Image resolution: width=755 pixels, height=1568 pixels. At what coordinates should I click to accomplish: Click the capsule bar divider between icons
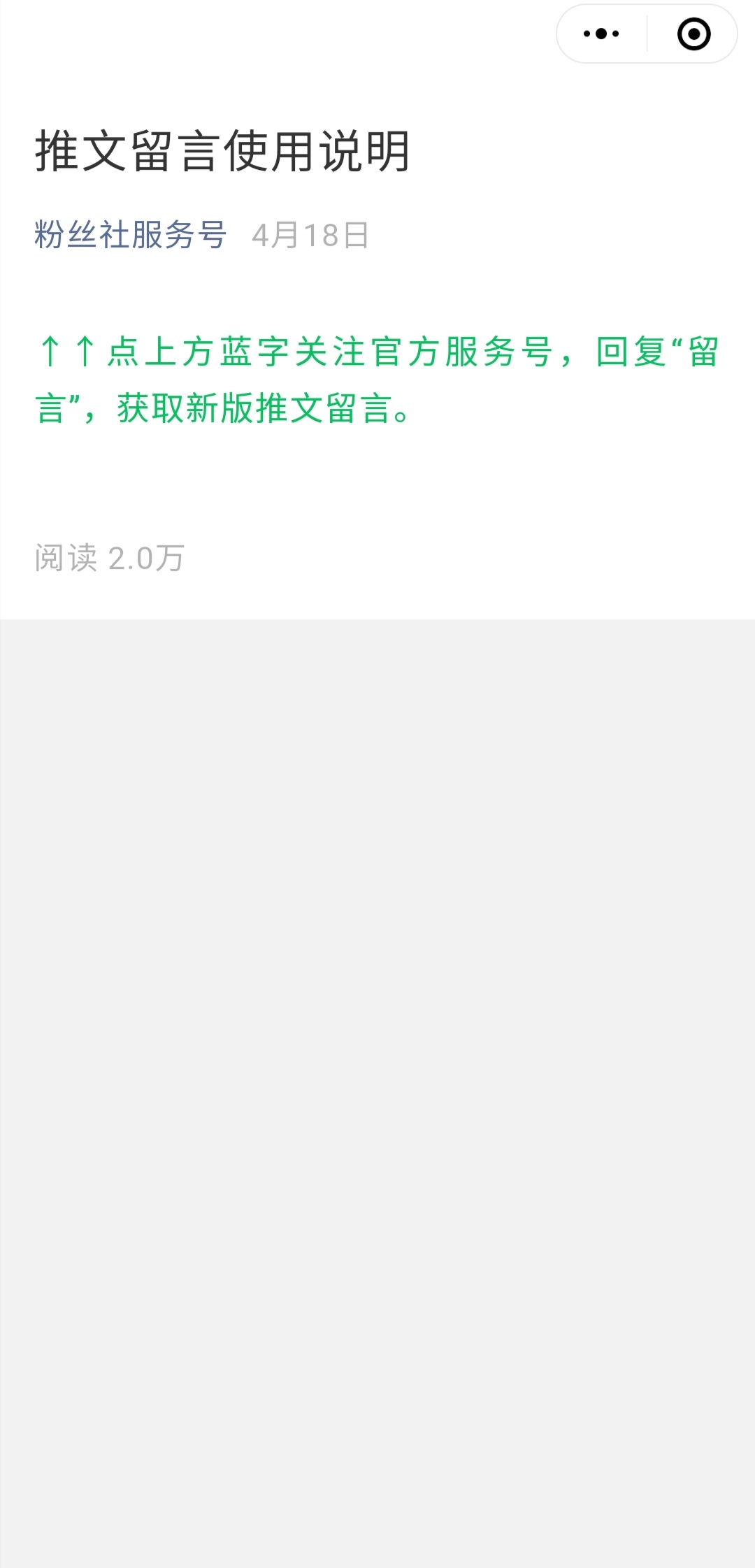[x=647, y=31]
